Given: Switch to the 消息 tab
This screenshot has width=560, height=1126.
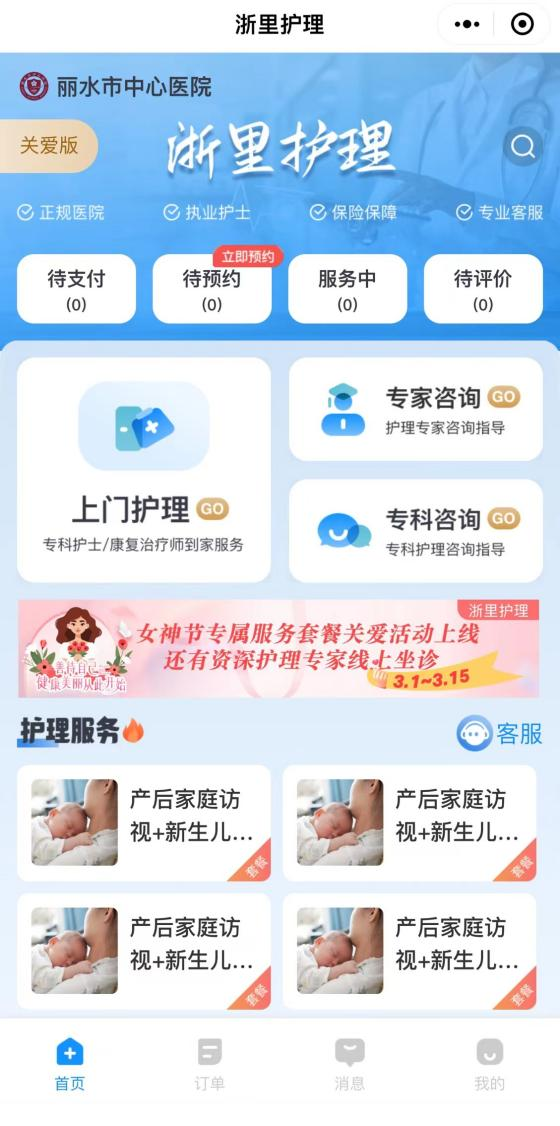Looking at the screenshot, I should [x=350, y=1064].
